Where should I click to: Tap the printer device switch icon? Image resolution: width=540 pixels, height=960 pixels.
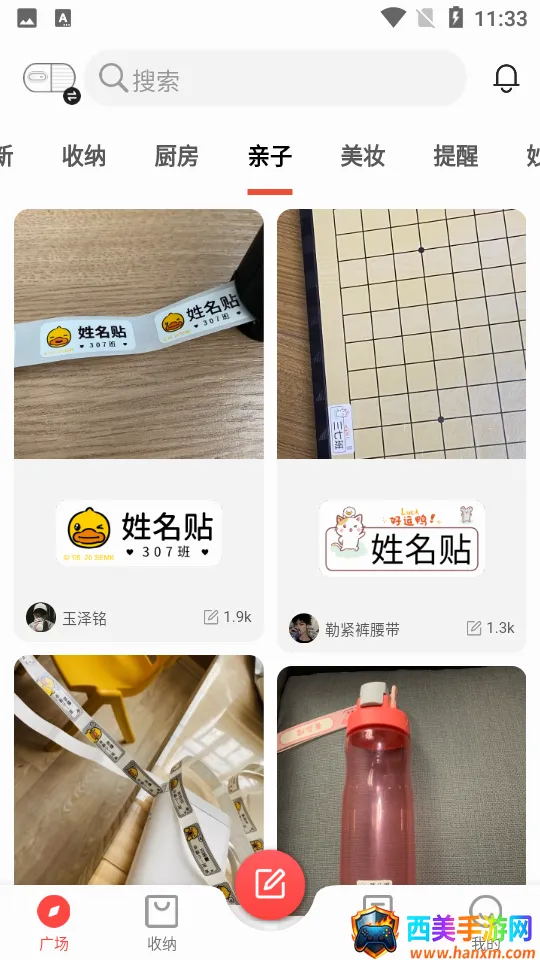[x=51, y=81]
